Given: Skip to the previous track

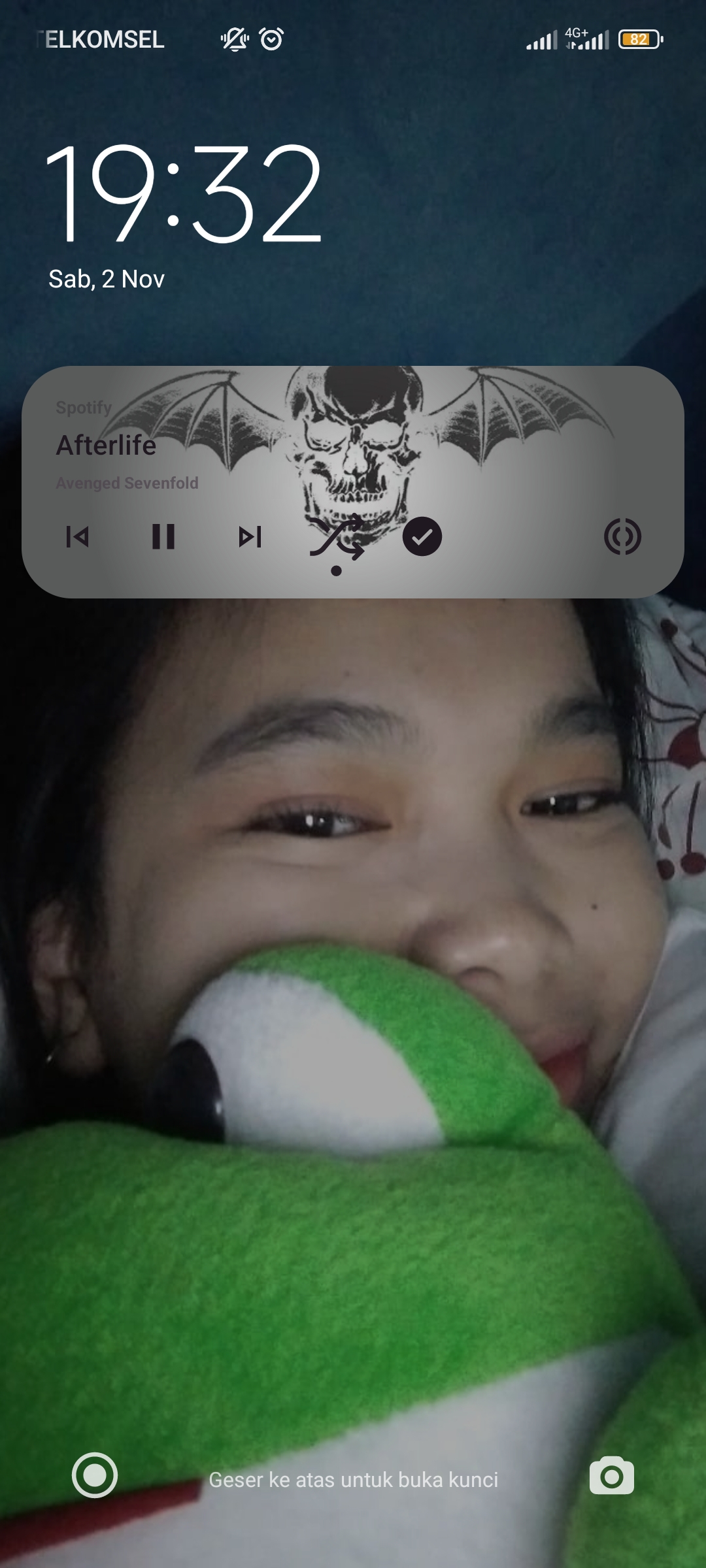Looking at the screenshot, I should [78, 537].
